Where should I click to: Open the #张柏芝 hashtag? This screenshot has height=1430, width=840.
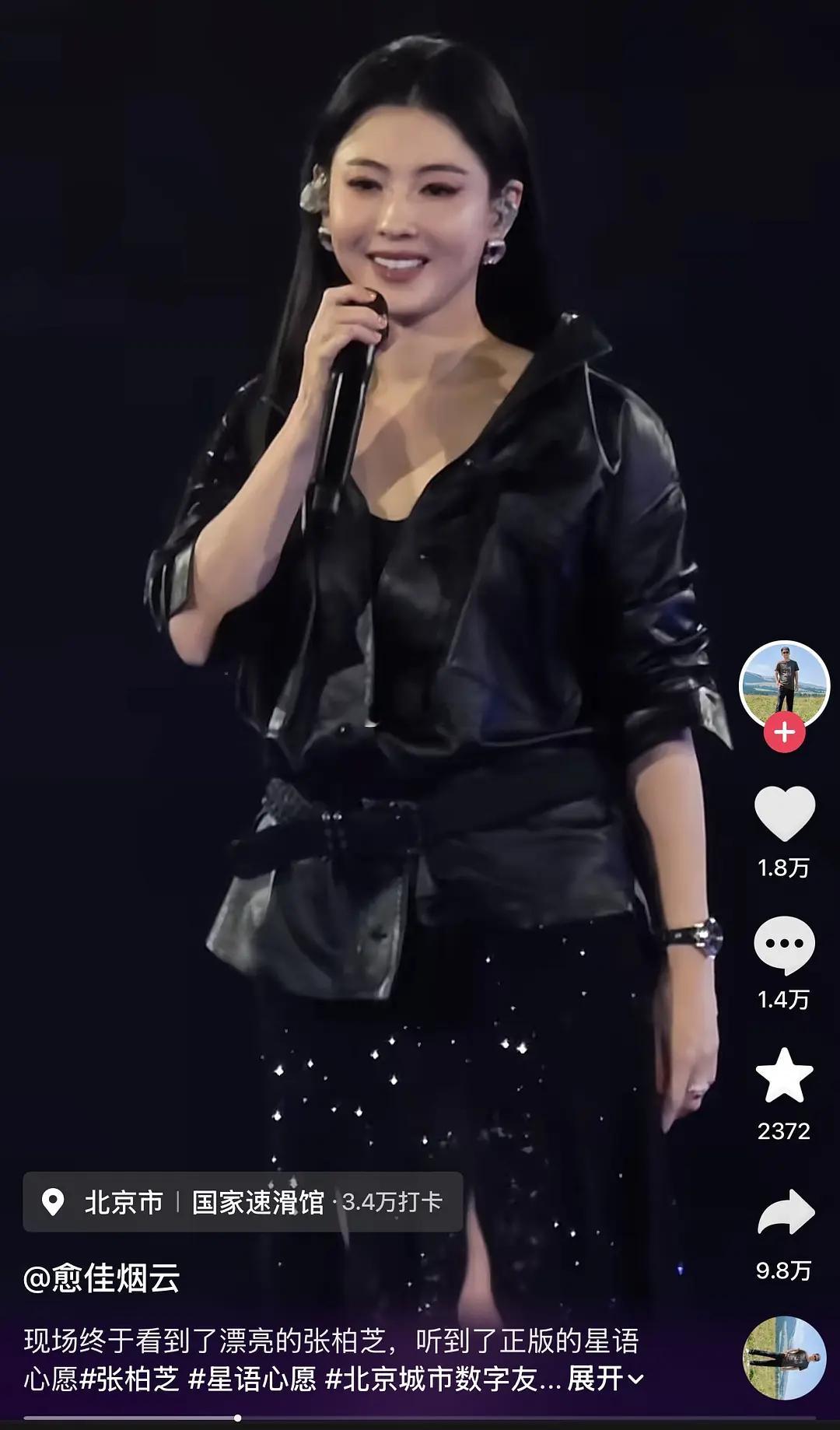[x=129, y=1379]
